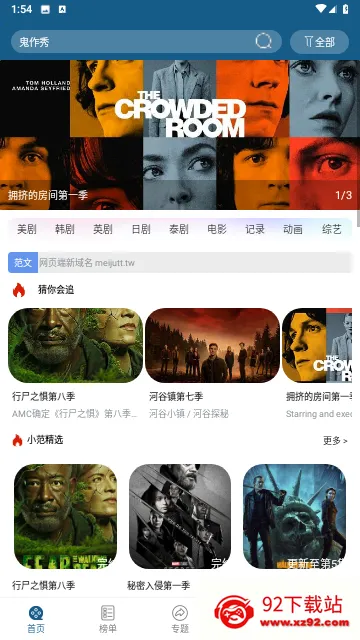This screenshot has height=640, width=360.
Task: Open the 拥挤的房间第一季 banner
Action: [180, 135]
